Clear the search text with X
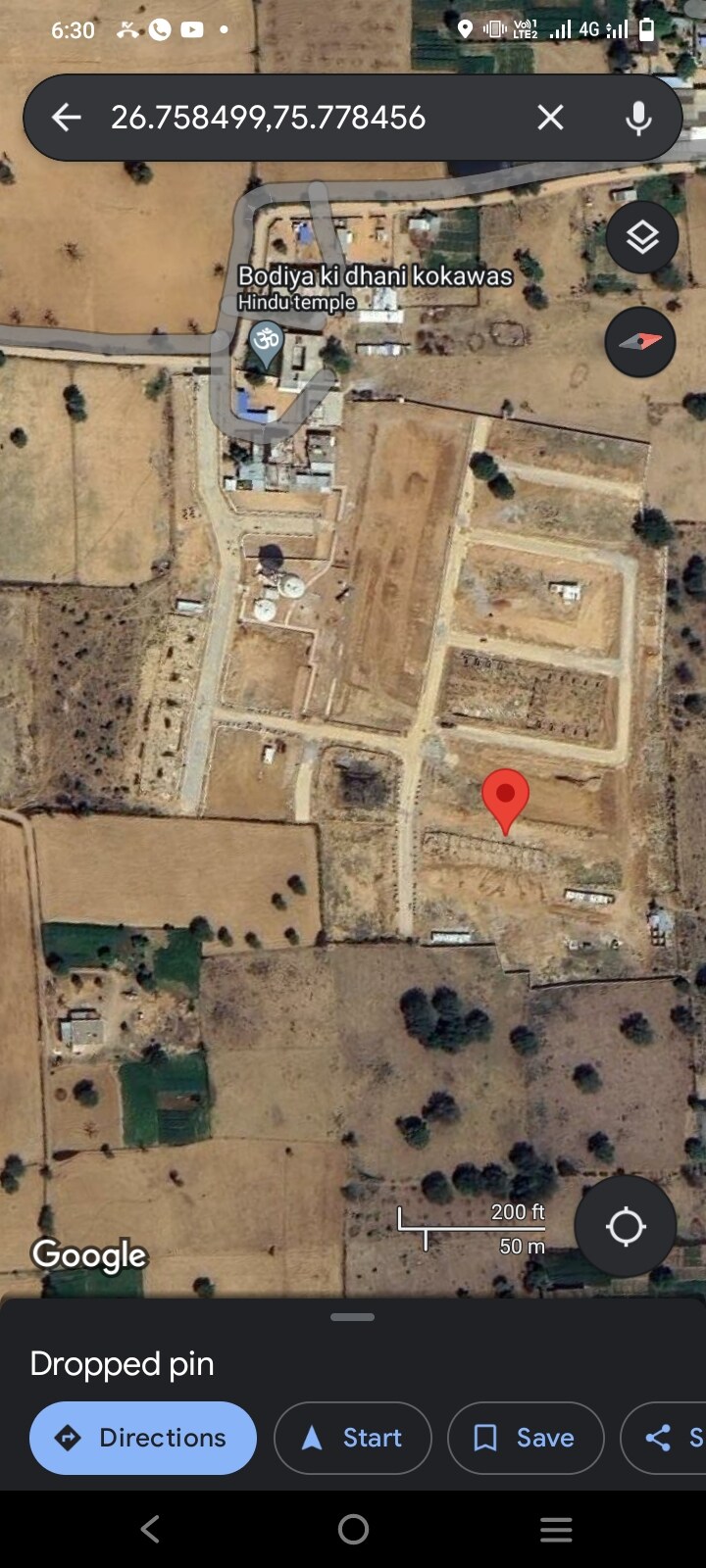Image resolution: width=706 pixels, height=1568 pixels. [x=550, y=118]
